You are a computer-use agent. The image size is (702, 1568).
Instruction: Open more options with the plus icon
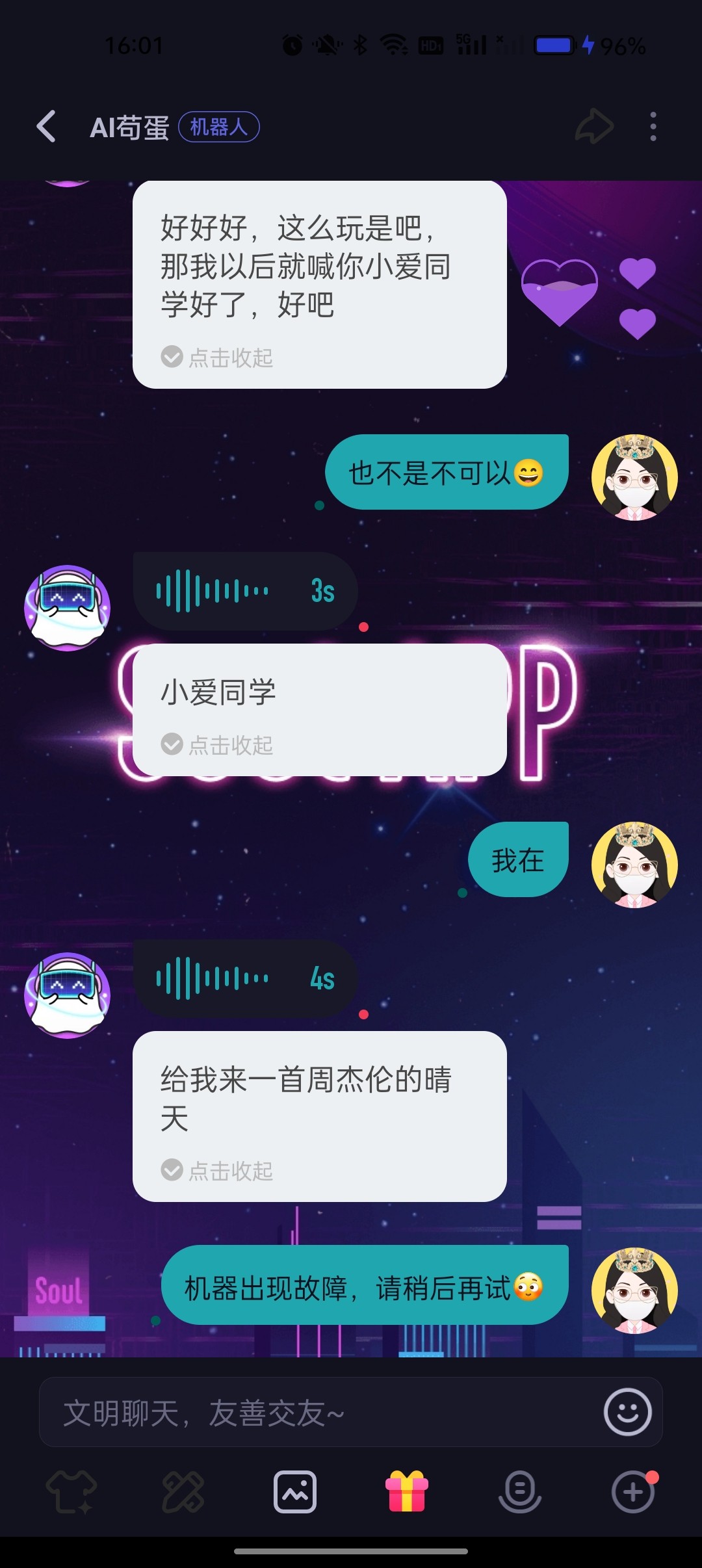click(633, 1491)
